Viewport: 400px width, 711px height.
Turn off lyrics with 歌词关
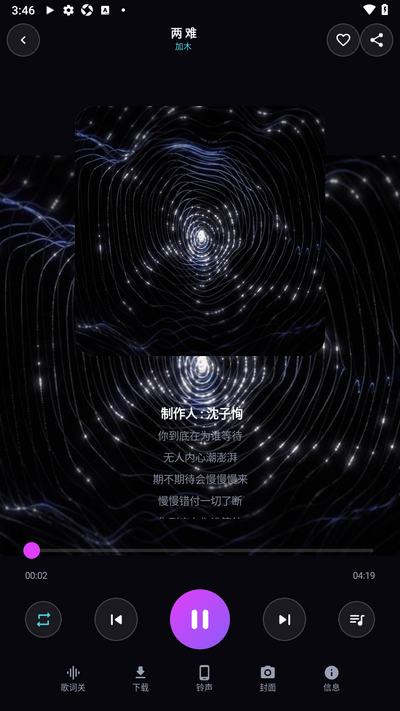73,679
